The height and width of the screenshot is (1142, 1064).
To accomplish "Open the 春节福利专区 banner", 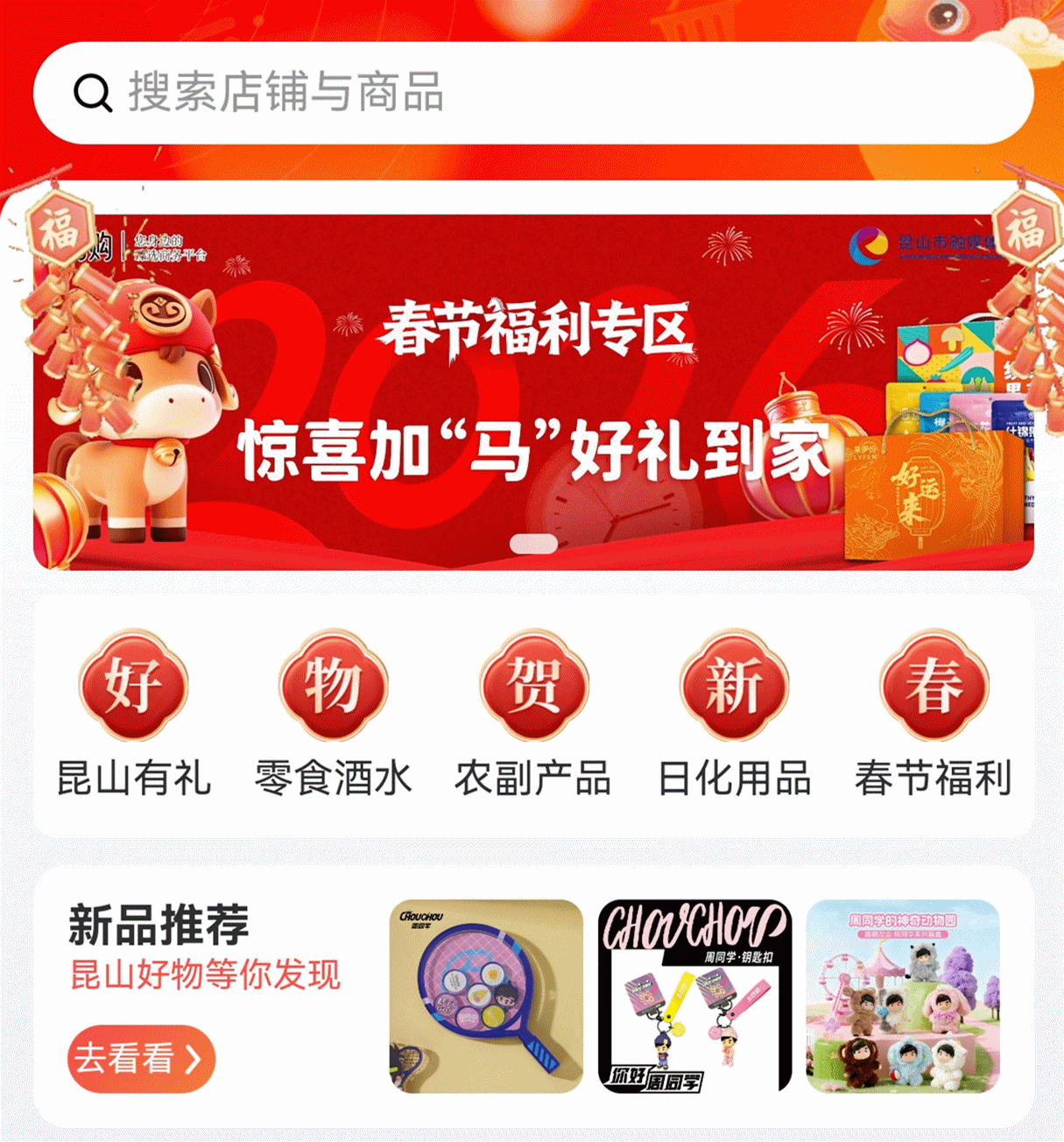I will [532, 390].
